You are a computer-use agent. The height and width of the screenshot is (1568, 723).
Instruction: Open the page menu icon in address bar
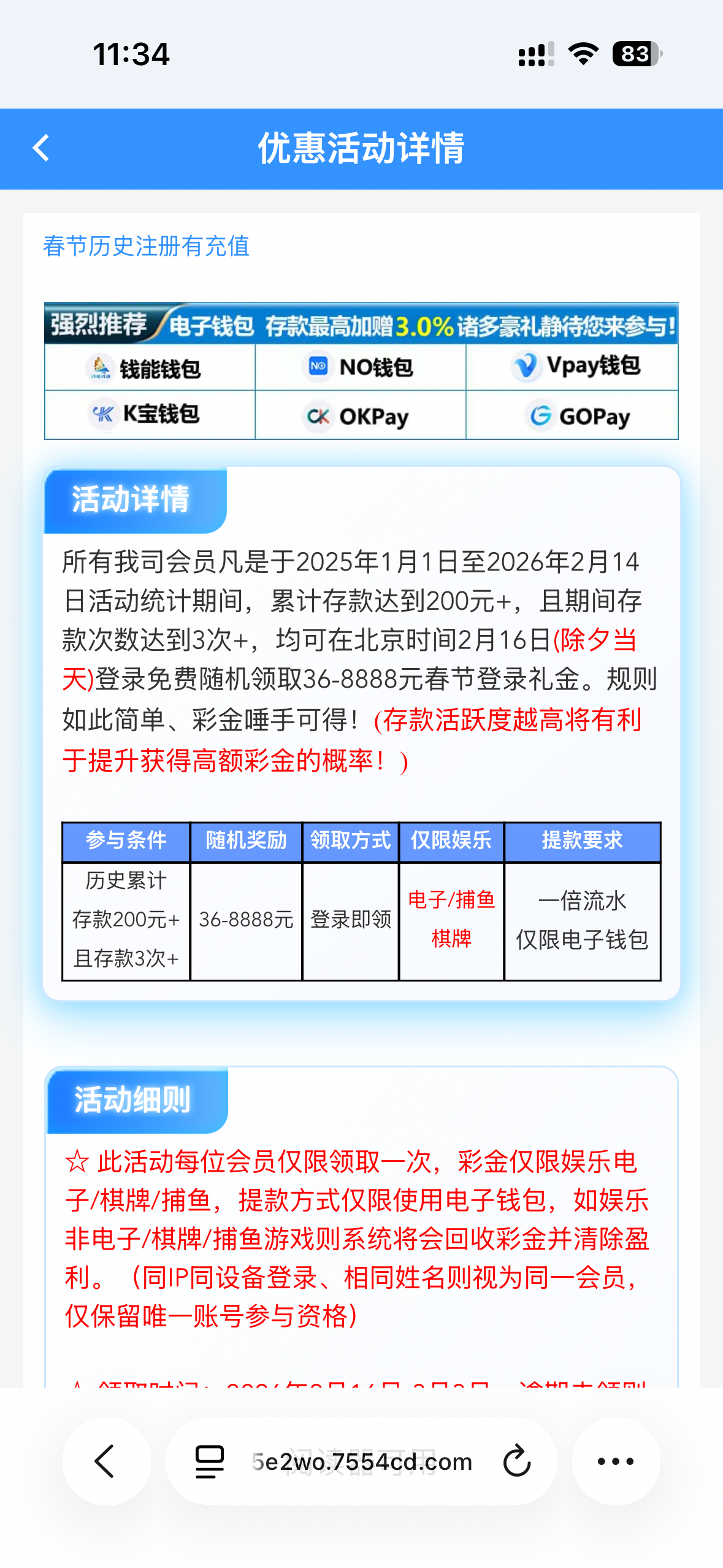coord(209,1461)
